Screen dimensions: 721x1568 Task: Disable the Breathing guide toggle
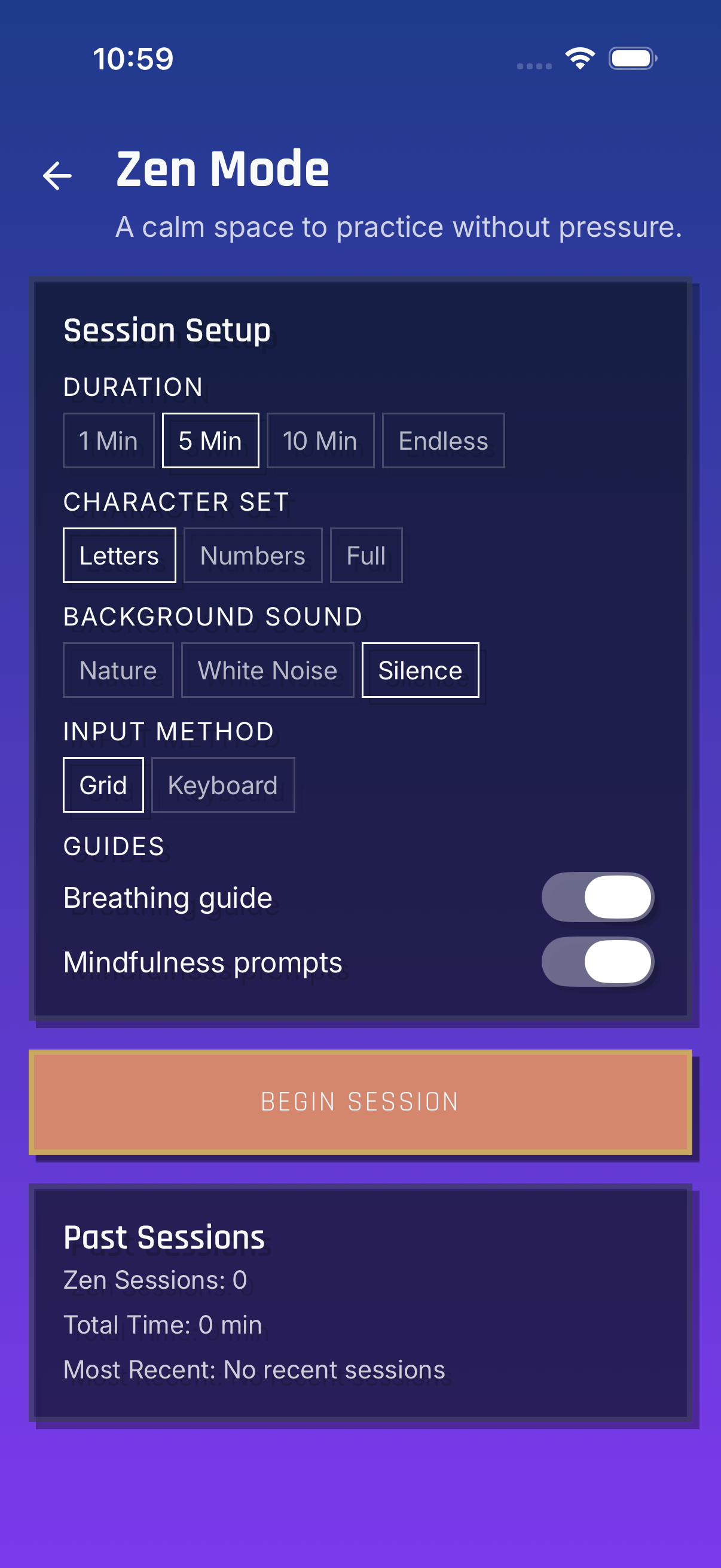[x=597, y=897]
